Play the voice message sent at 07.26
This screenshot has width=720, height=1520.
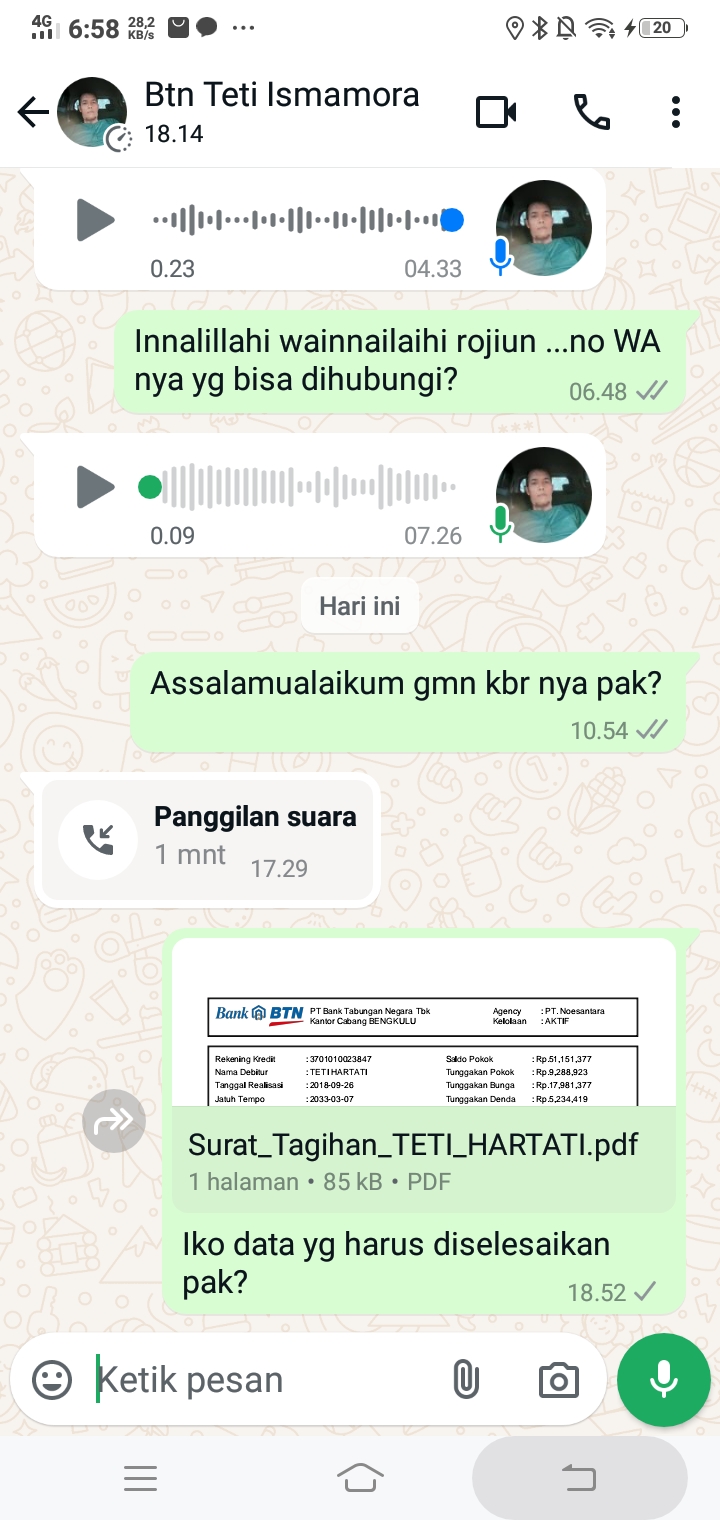[96, 487]
